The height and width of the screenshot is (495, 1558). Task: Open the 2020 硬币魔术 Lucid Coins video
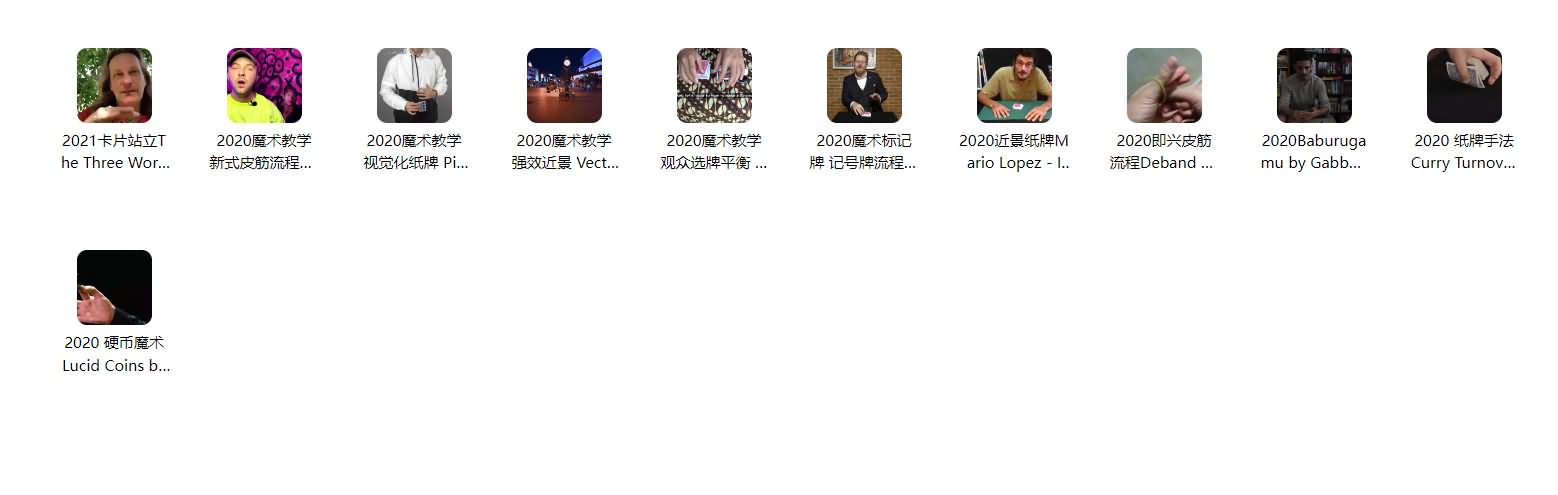coord(114,288)
